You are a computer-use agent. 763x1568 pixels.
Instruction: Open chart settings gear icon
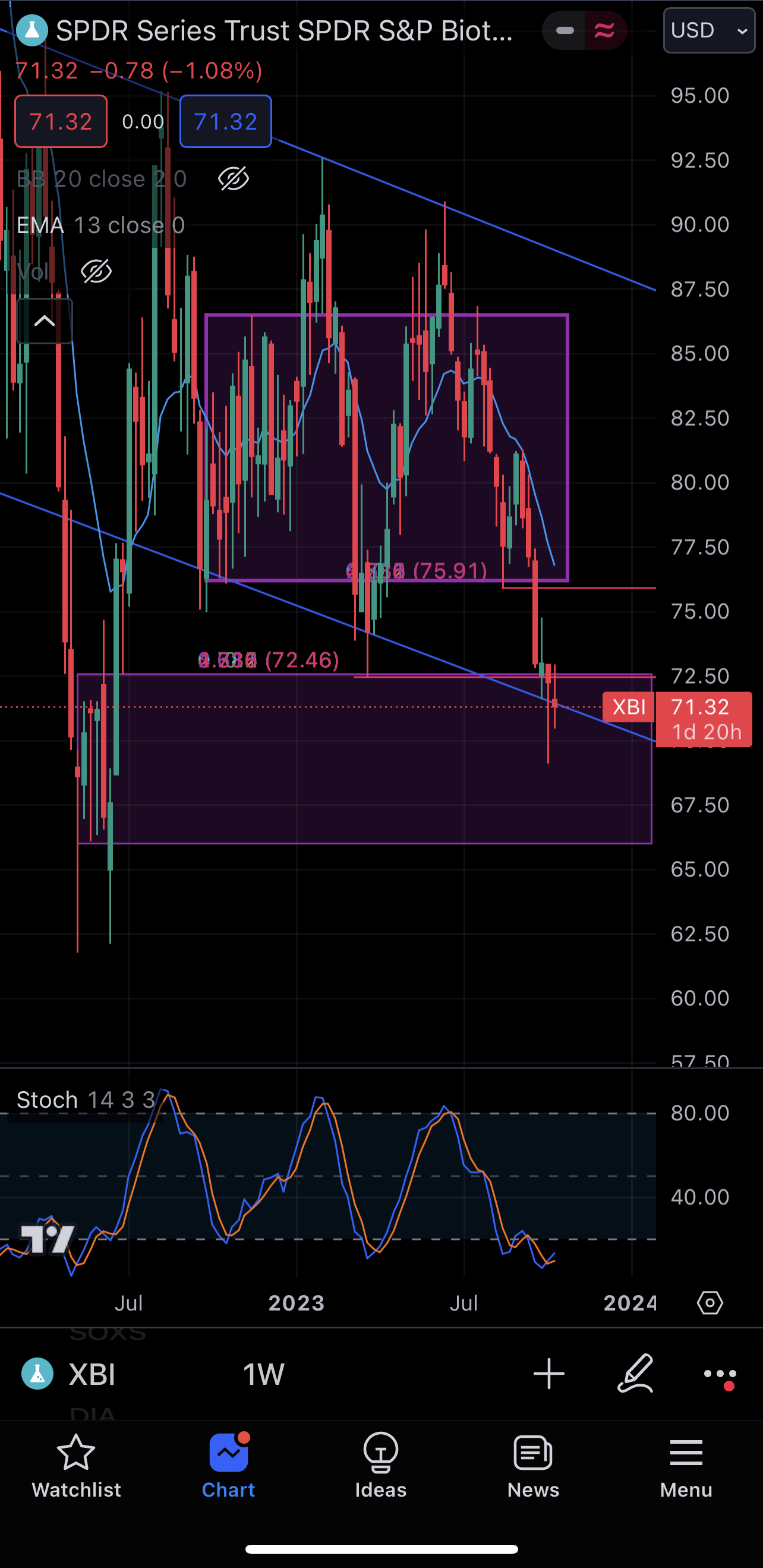(710, 1303)
